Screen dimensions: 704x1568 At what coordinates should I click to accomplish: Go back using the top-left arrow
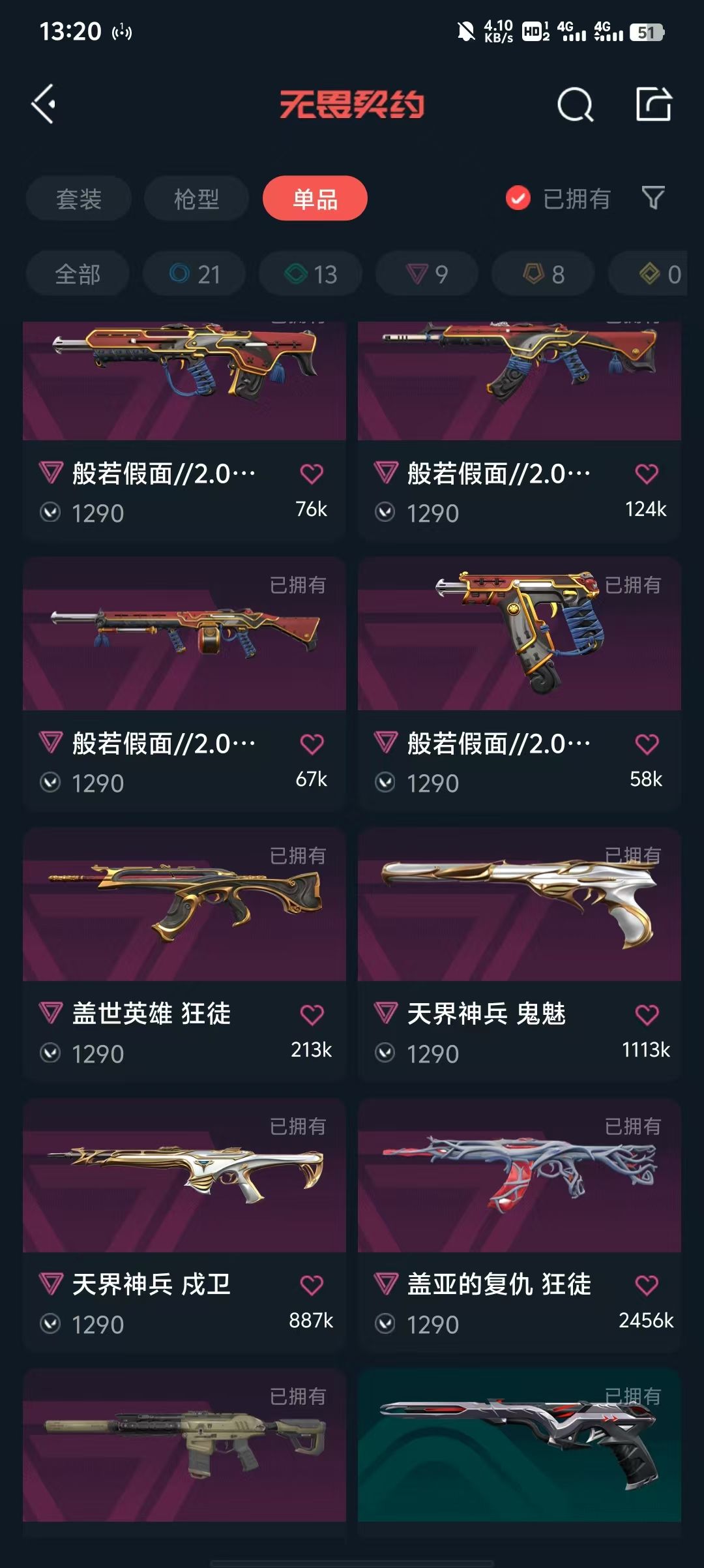pos(44,104)
